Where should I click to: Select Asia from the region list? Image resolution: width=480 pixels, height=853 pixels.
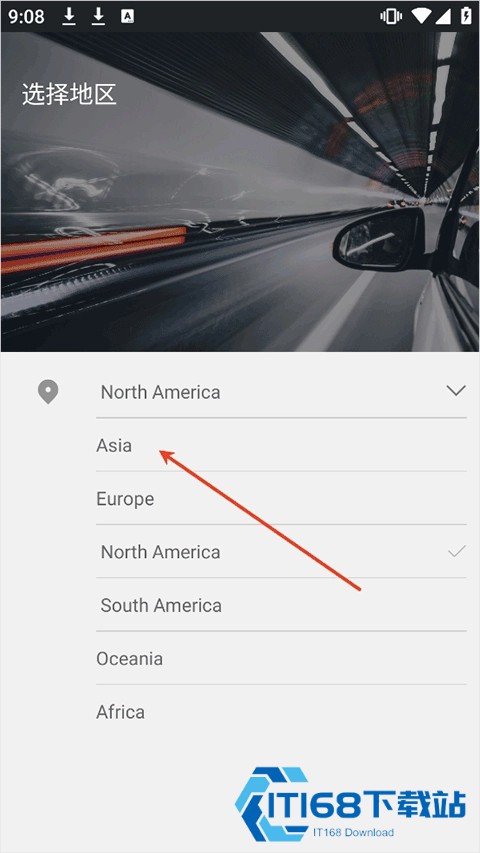(281, 445)
